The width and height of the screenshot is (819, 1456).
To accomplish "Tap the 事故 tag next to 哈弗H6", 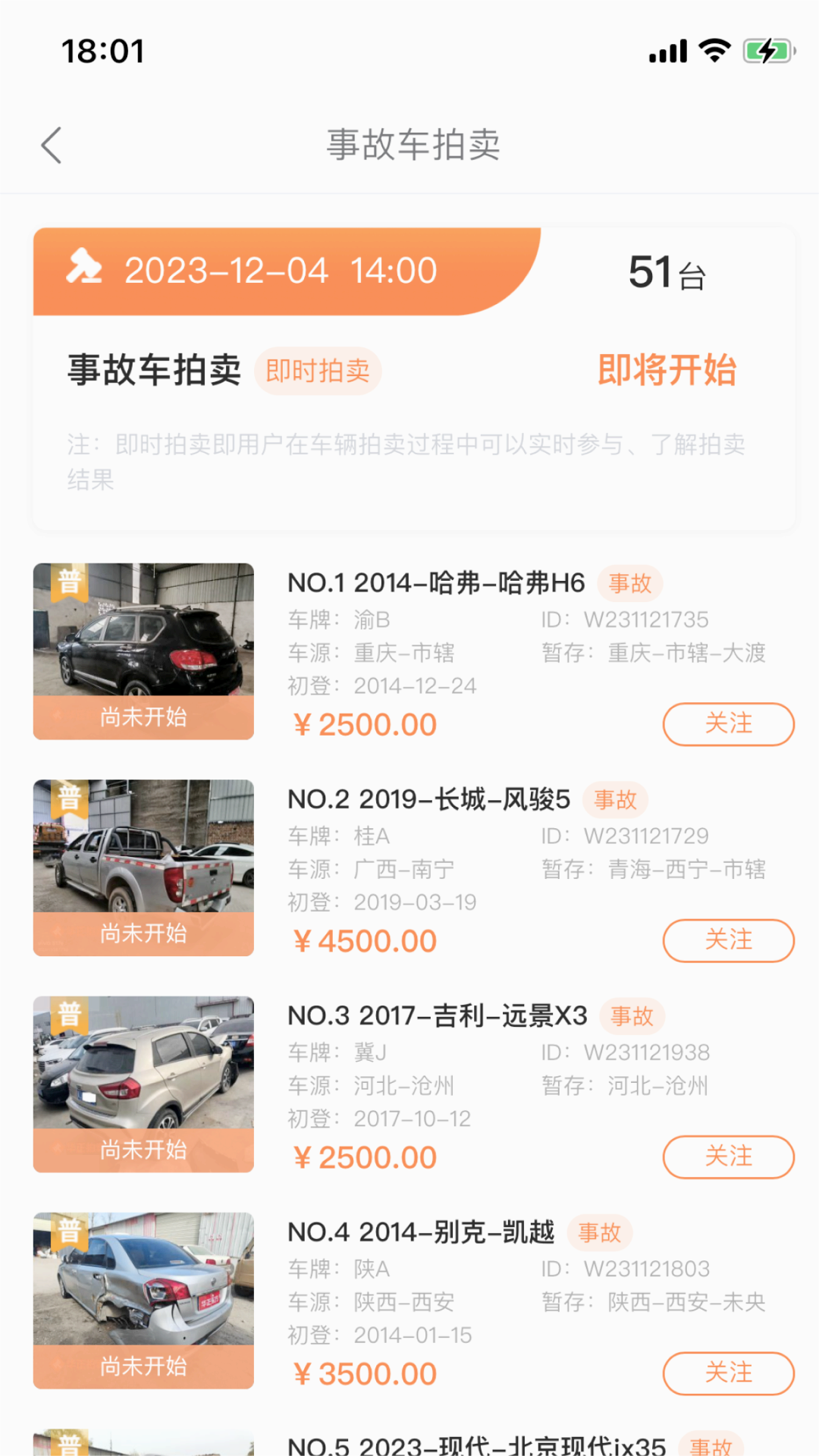I will [x=630, y=583].
